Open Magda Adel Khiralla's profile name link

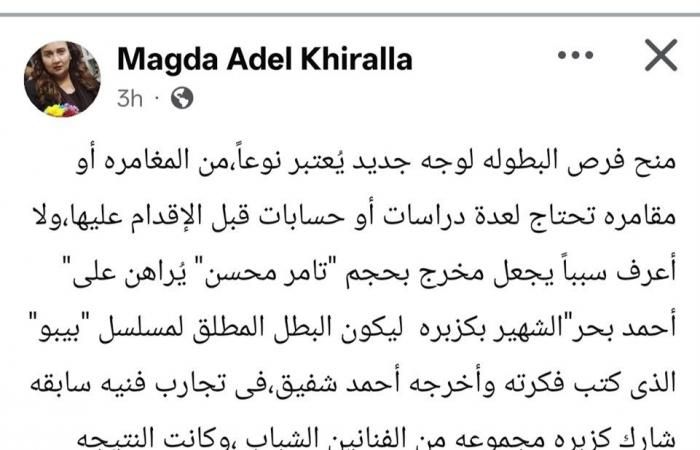coord(265,59)
